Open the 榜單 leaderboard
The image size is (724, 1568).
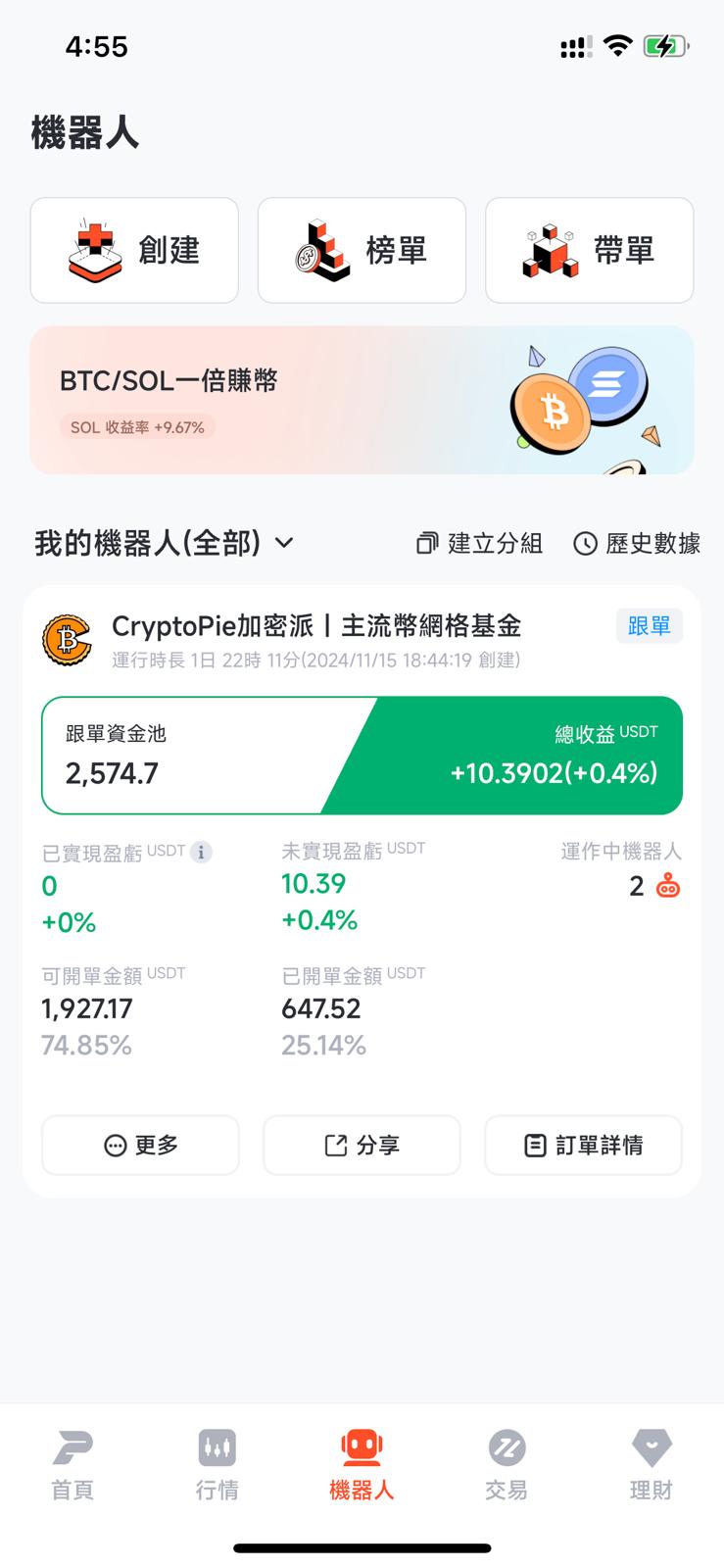point(362,251)
